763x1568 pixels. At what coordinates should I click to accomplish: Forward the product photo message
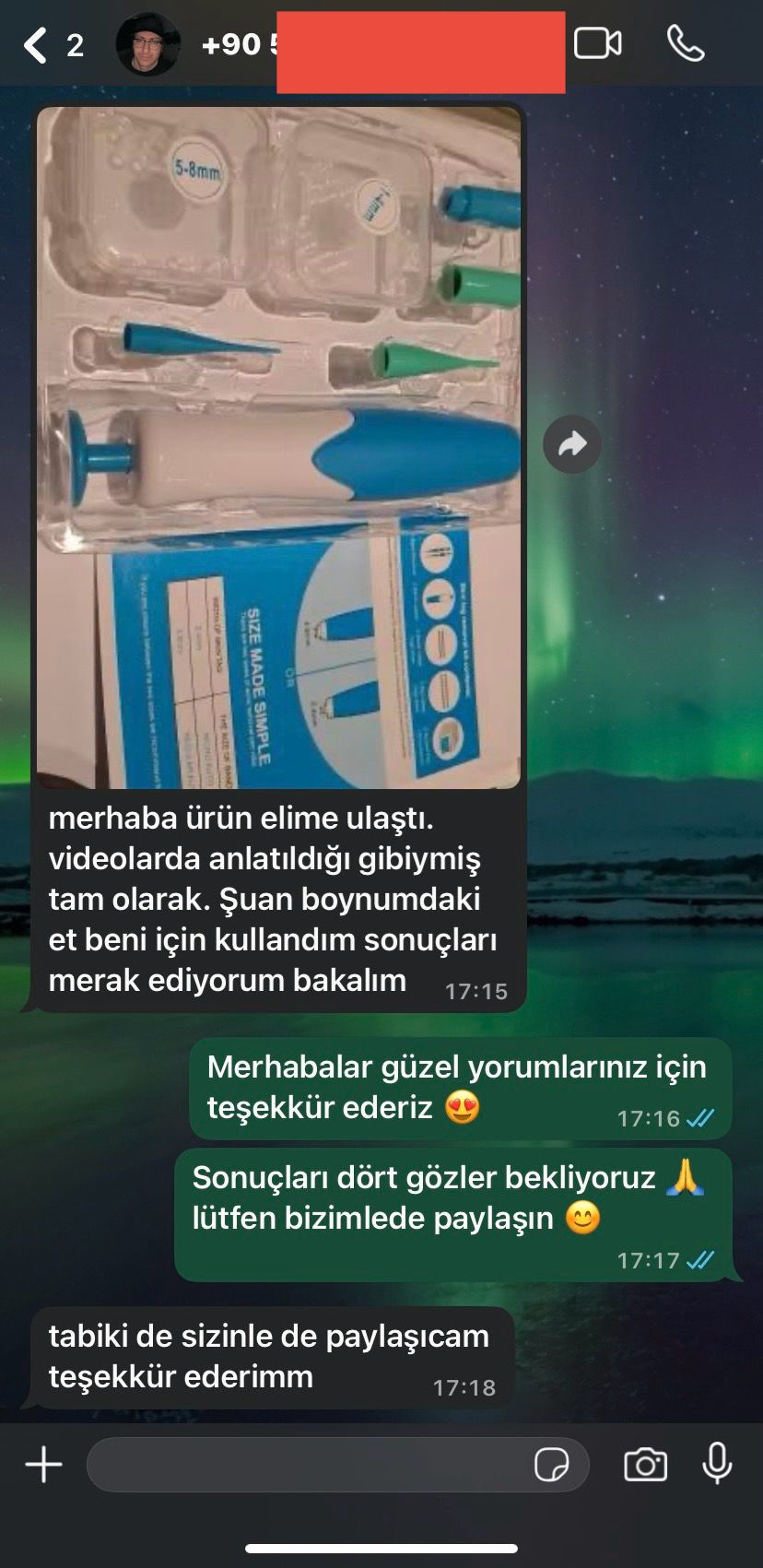coord(572,444)
